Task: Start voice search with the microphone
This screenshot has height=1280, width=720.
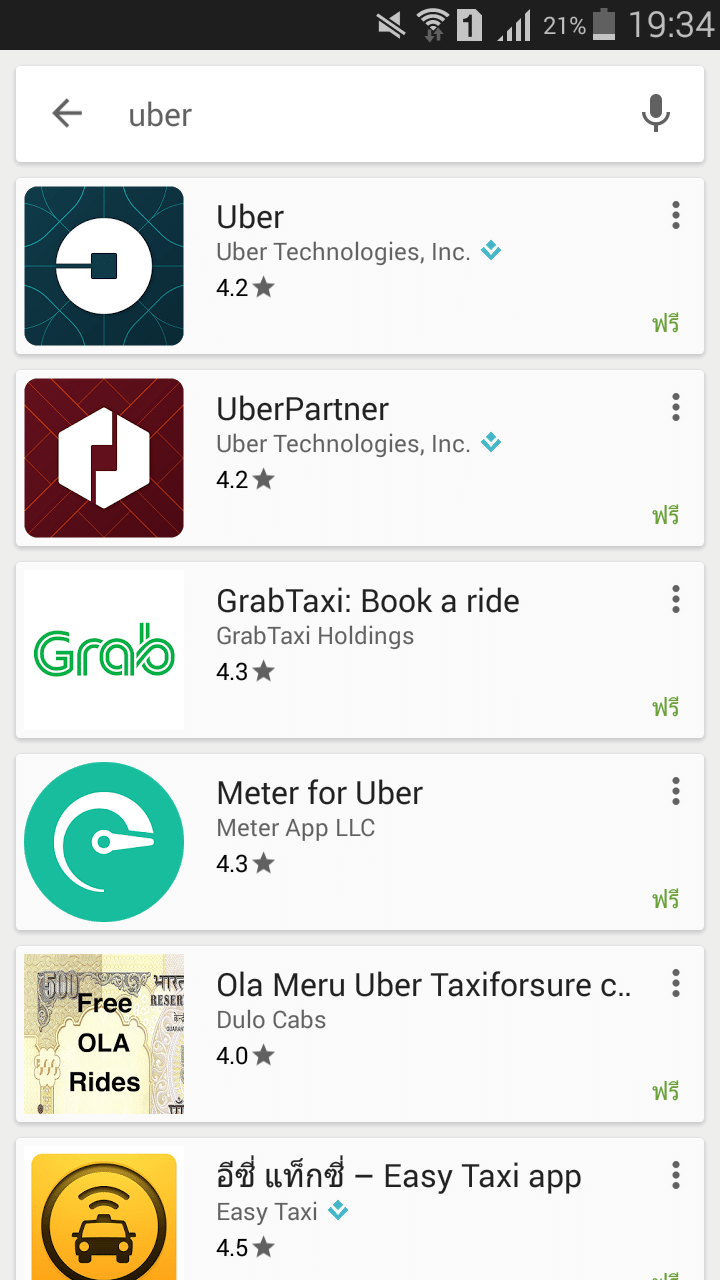Action: [x=655, y=114]
